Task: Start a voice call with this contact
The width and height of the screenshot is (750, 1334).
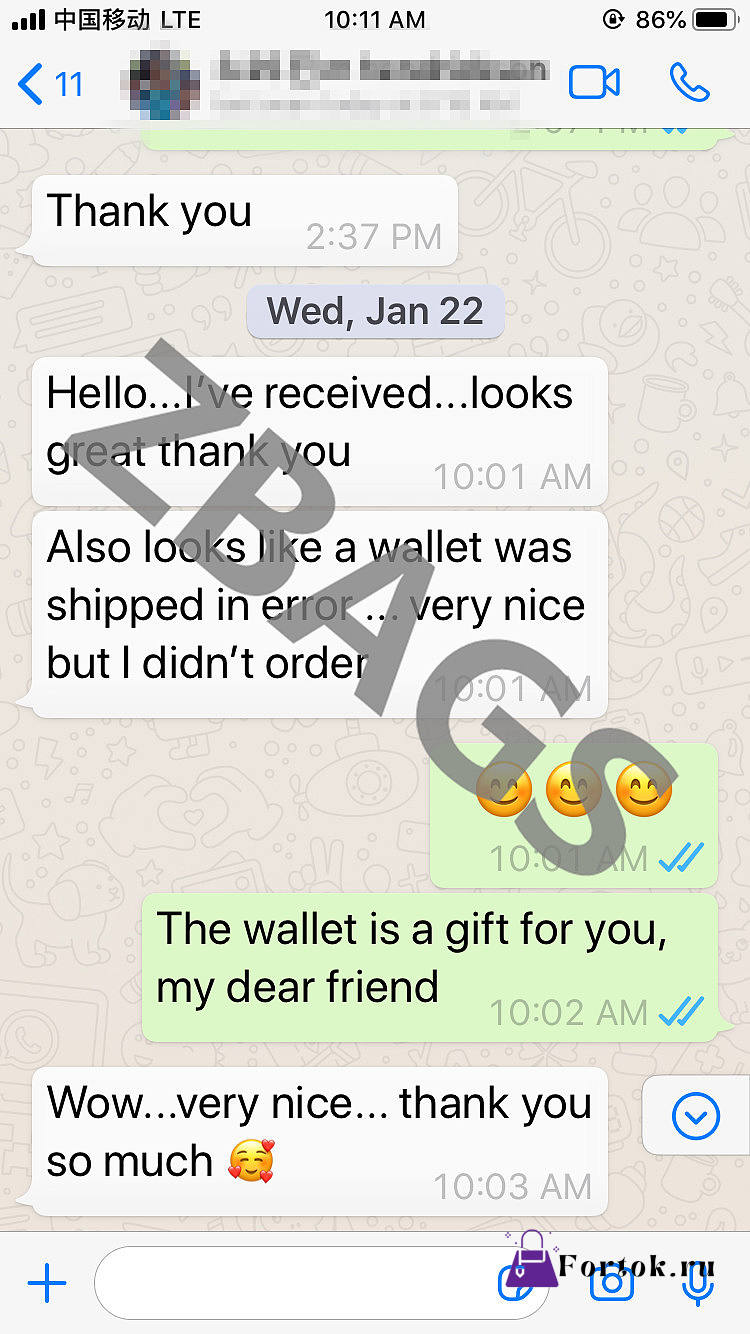Action: 690,83
